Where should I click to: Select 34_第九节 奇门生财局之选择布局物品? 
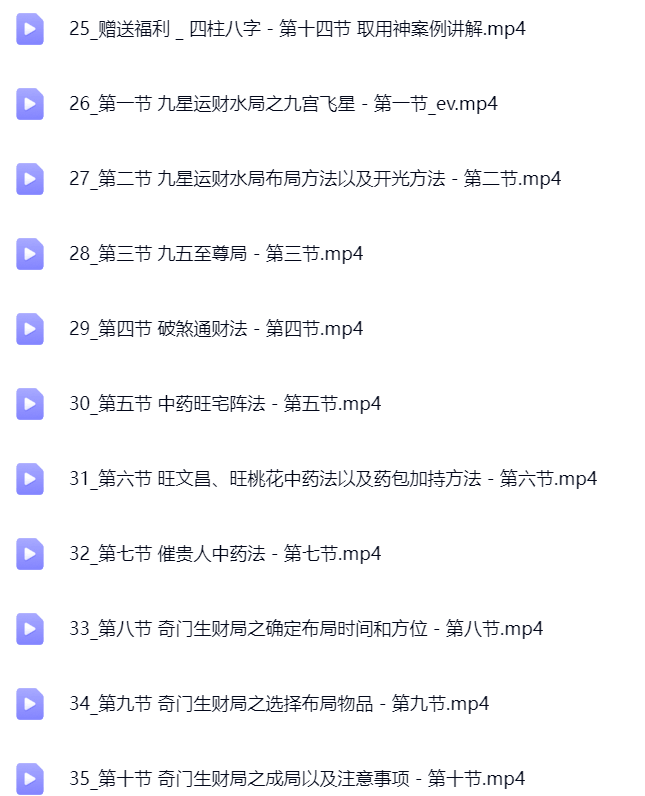pos(279,704)
